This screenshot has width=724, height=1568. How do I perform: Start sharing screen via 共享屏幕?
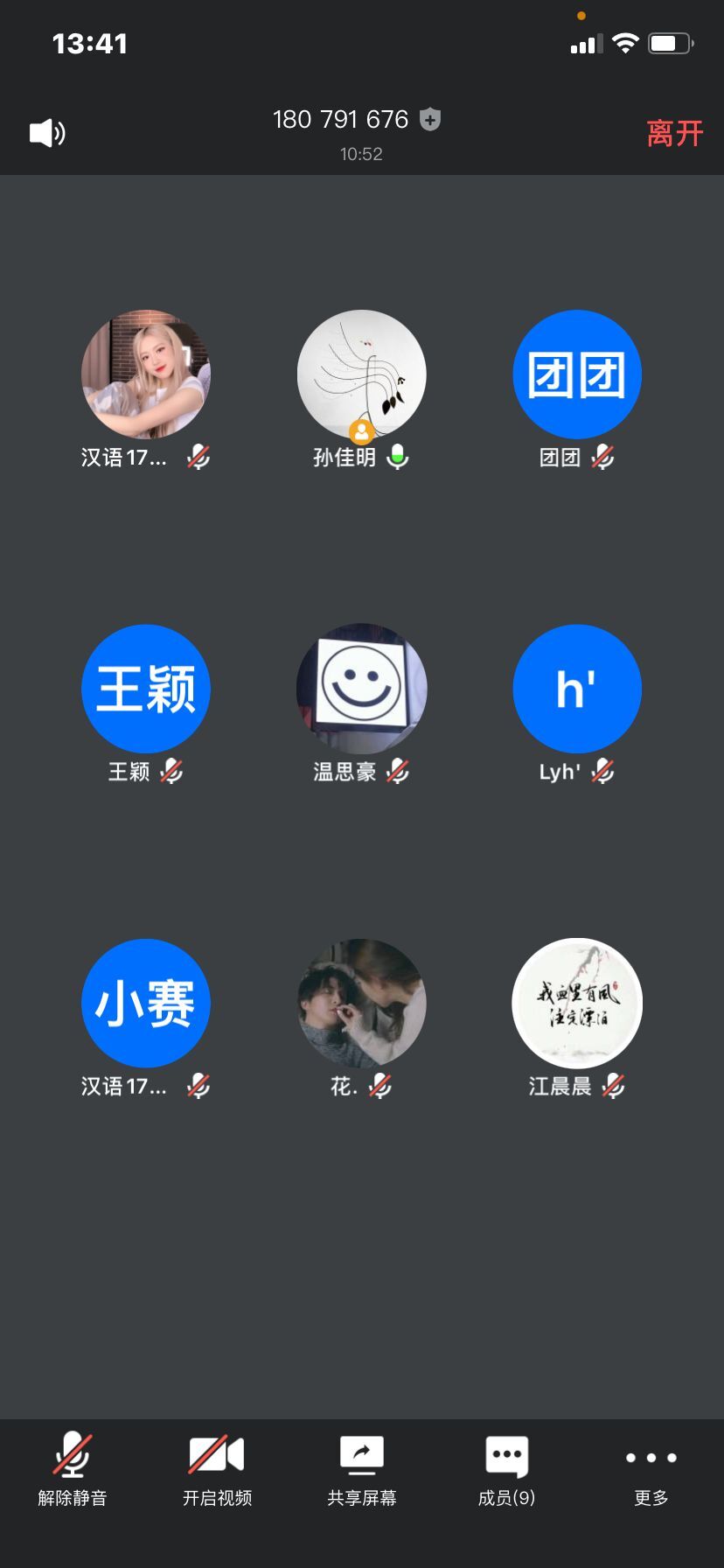pyautogui.click(x=362, y=1472)
